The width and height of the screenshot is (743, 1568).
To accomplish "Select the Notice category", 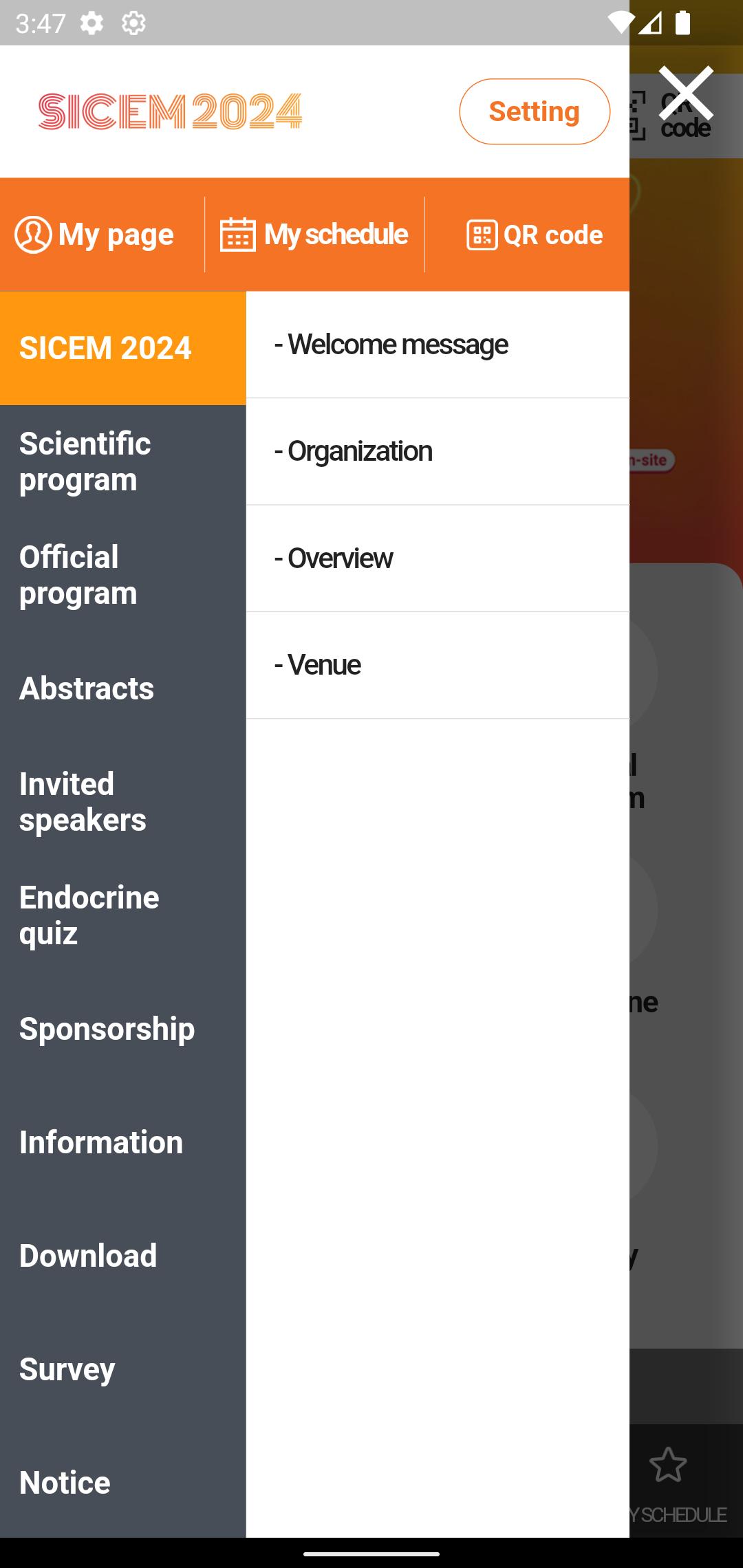I will point(123,1482).
